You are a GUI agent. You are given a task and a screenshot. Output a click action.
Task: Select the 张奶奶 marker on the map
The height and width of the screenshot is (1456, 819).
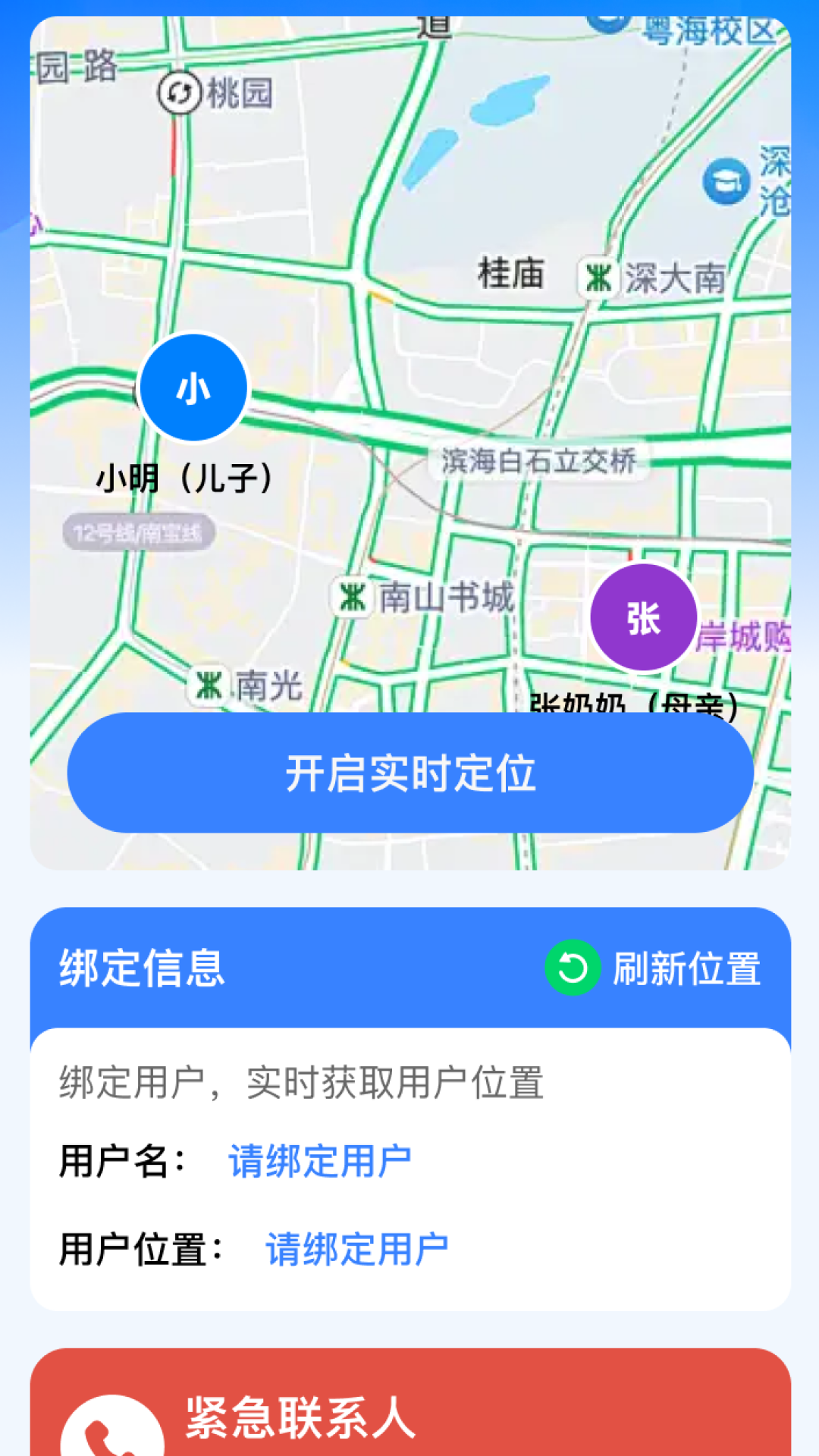(643, 617)
